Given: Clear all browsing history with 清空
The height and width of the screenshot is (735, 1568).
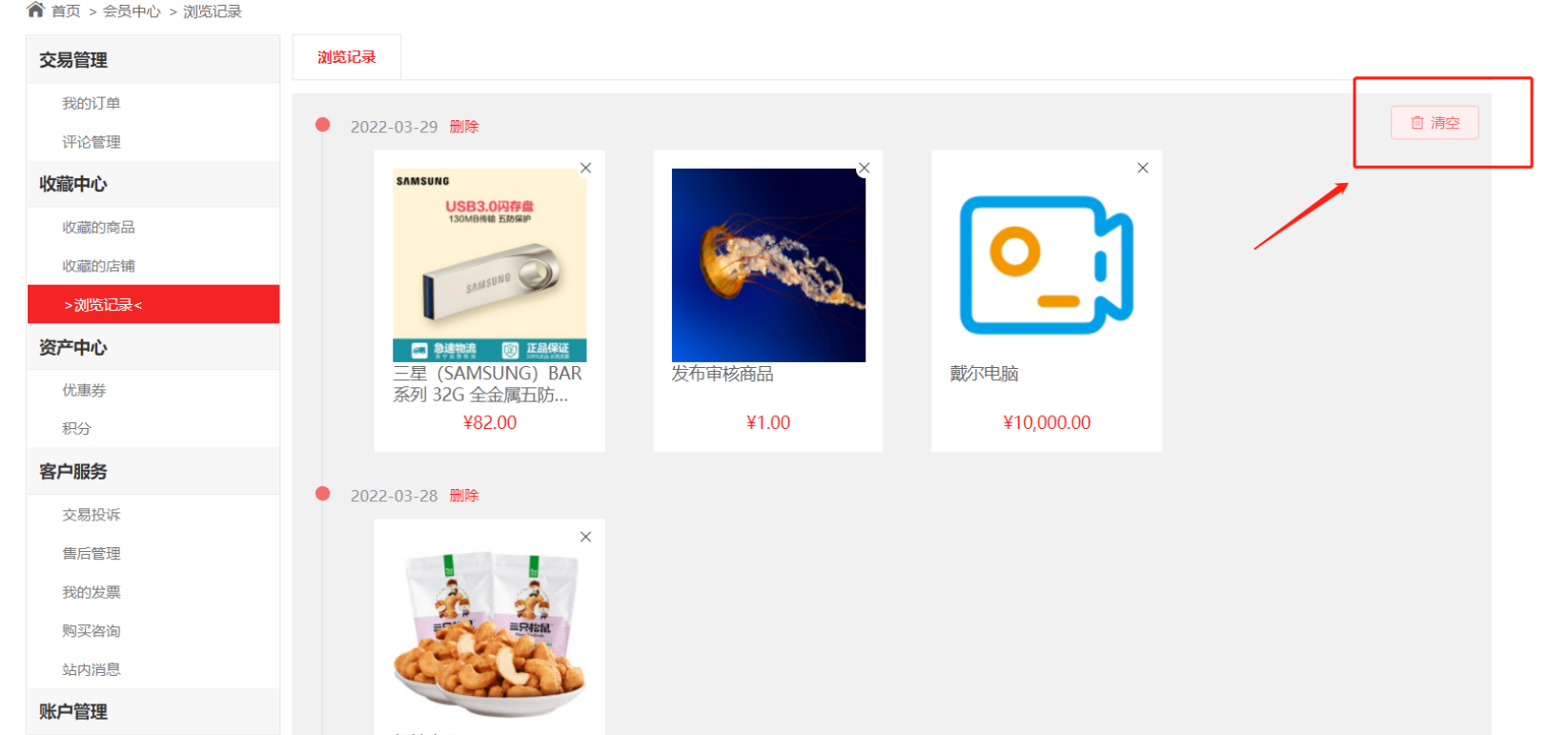Looking at the screenshot, I should pyautogui.click(x=1434, y=123).
